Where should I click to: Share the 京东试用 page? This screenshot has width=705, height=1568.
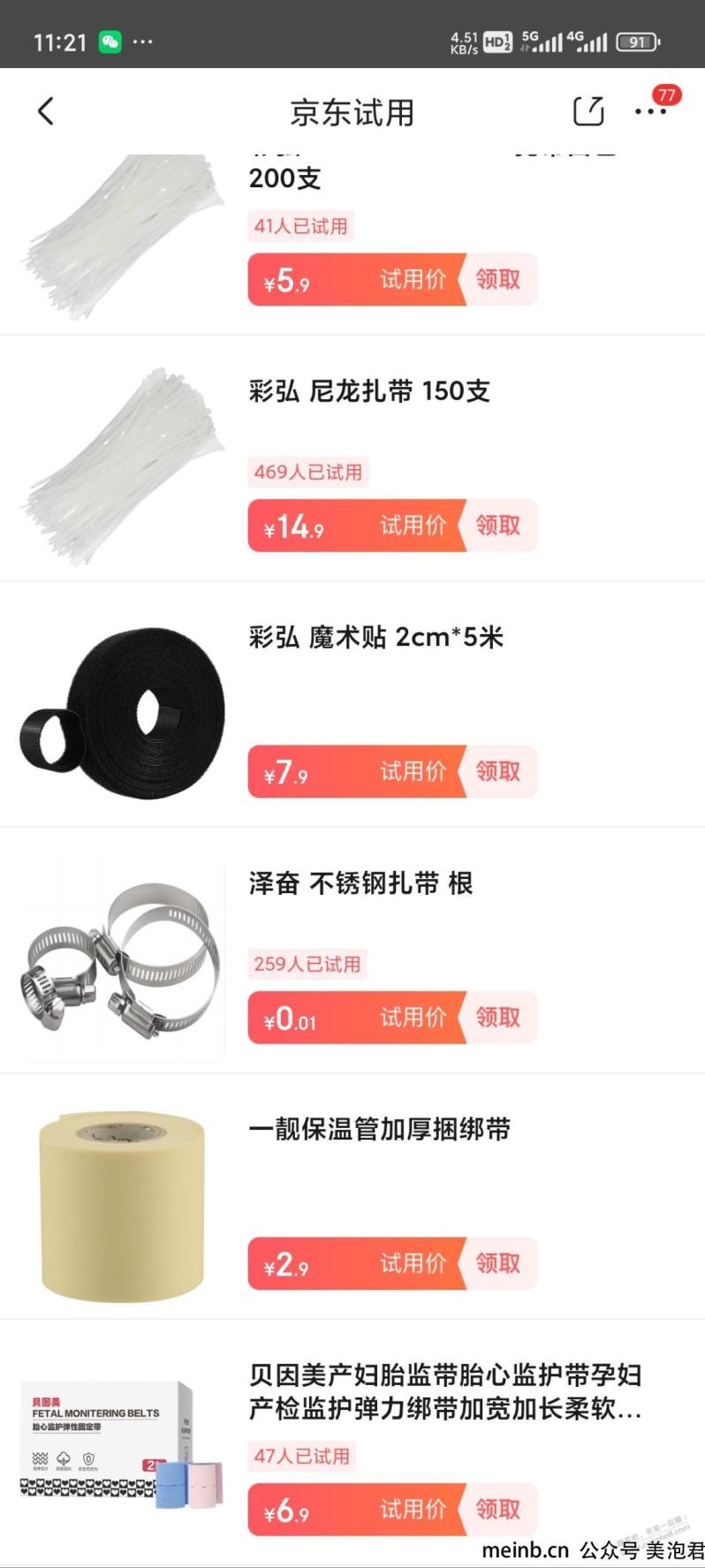pos(588,112)
